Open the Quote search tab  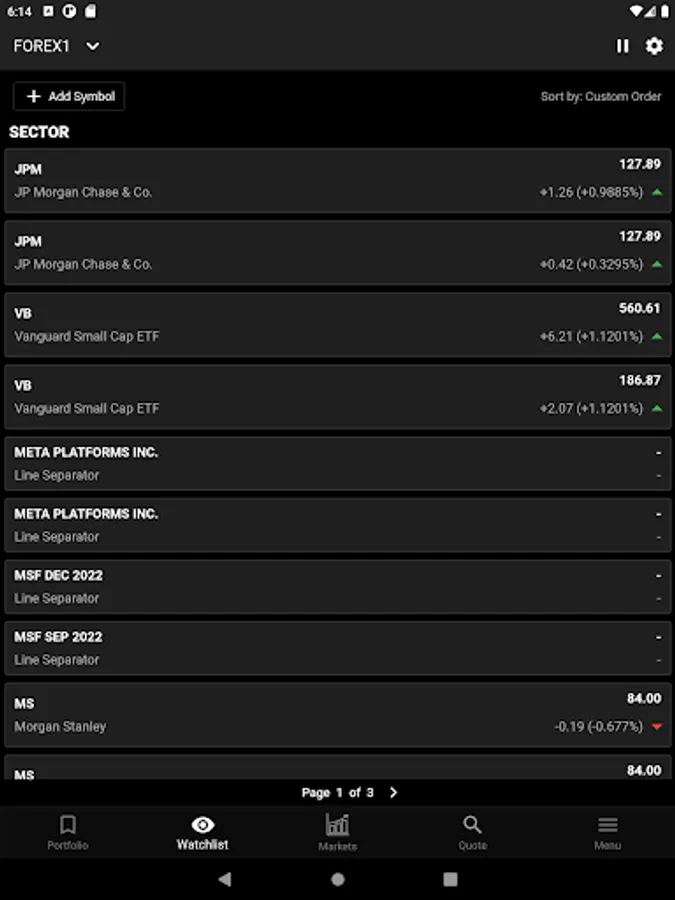tap(472, 832)
